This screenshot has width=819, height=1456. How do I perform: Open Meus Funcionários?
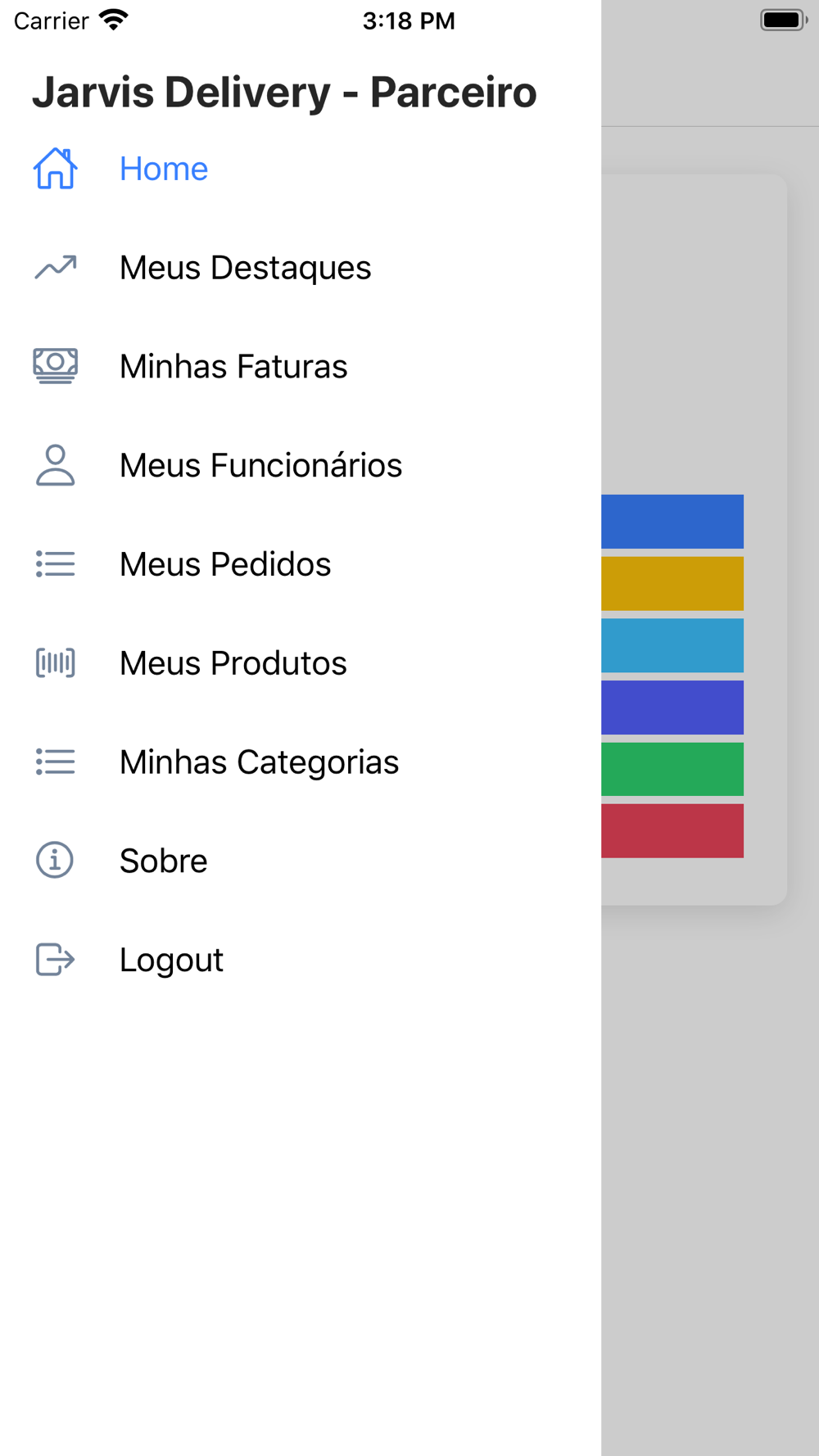click(301, 465)
